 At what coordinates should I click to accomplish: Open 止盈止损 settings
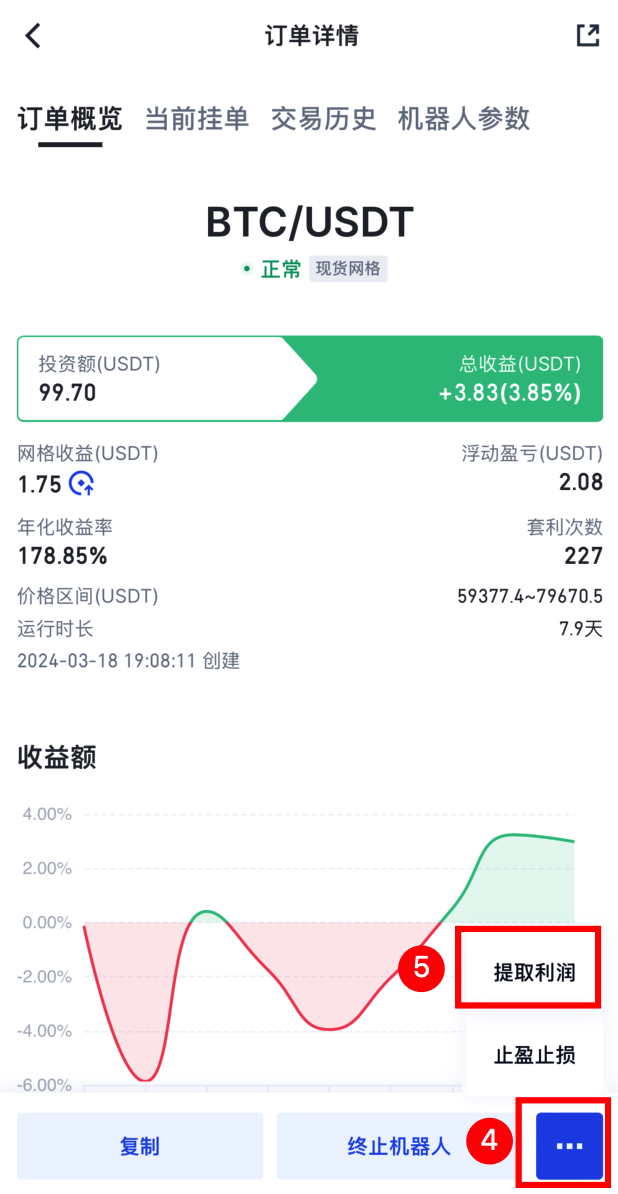(534, 1054)
